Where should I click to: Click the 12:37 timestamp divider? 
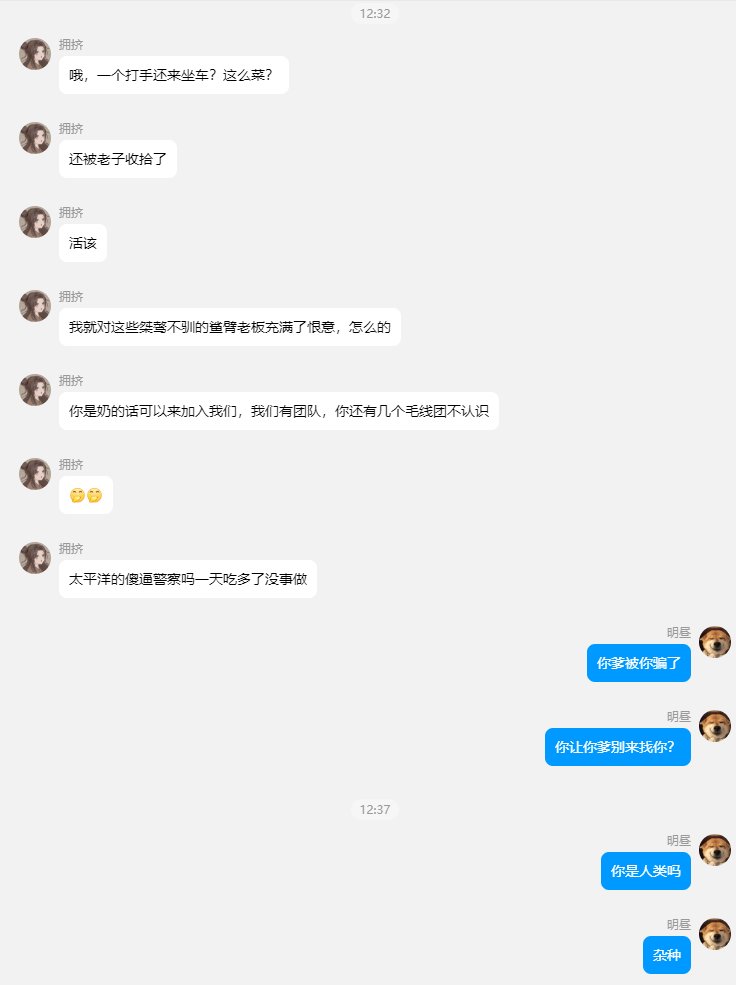(375, 810)
